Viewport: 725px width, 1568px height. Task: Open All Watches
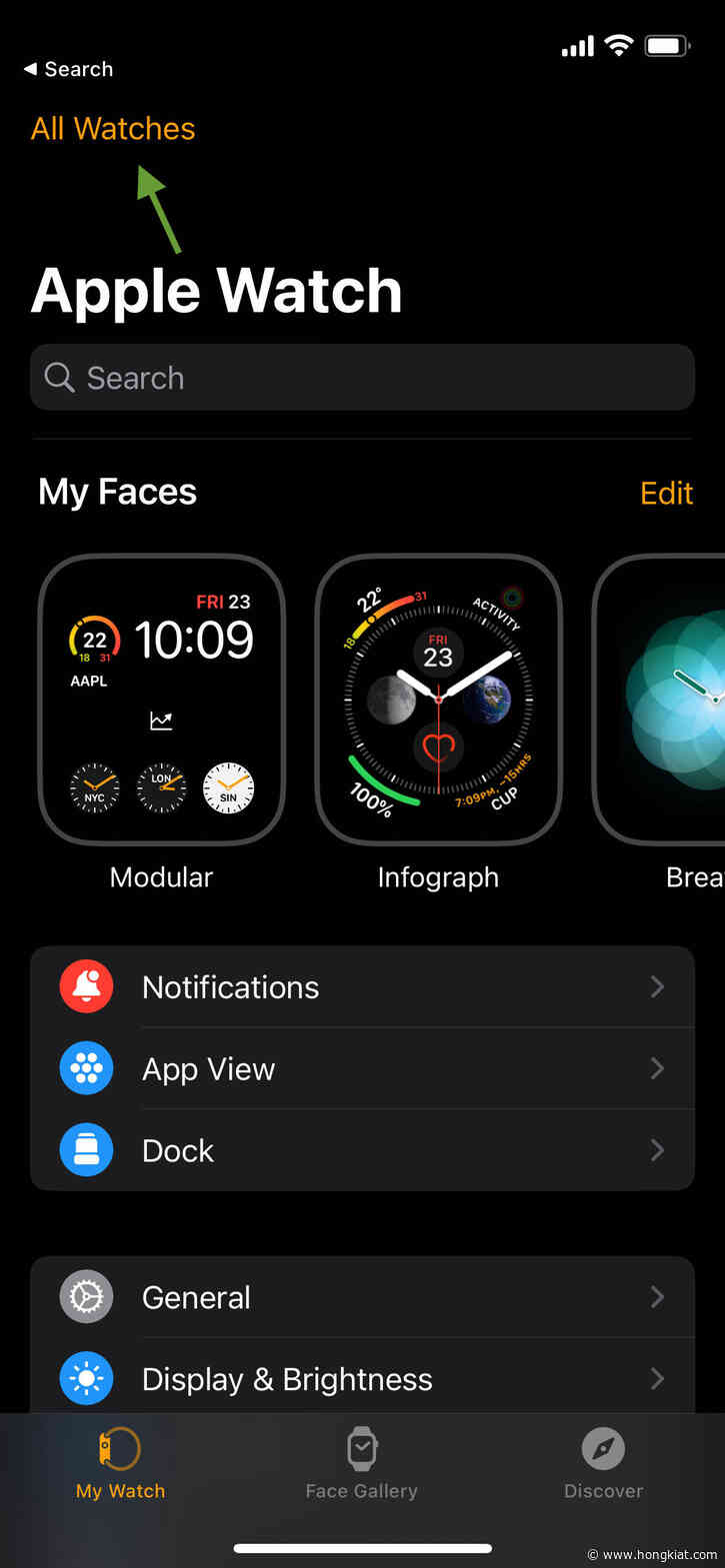tap(112, 128)
